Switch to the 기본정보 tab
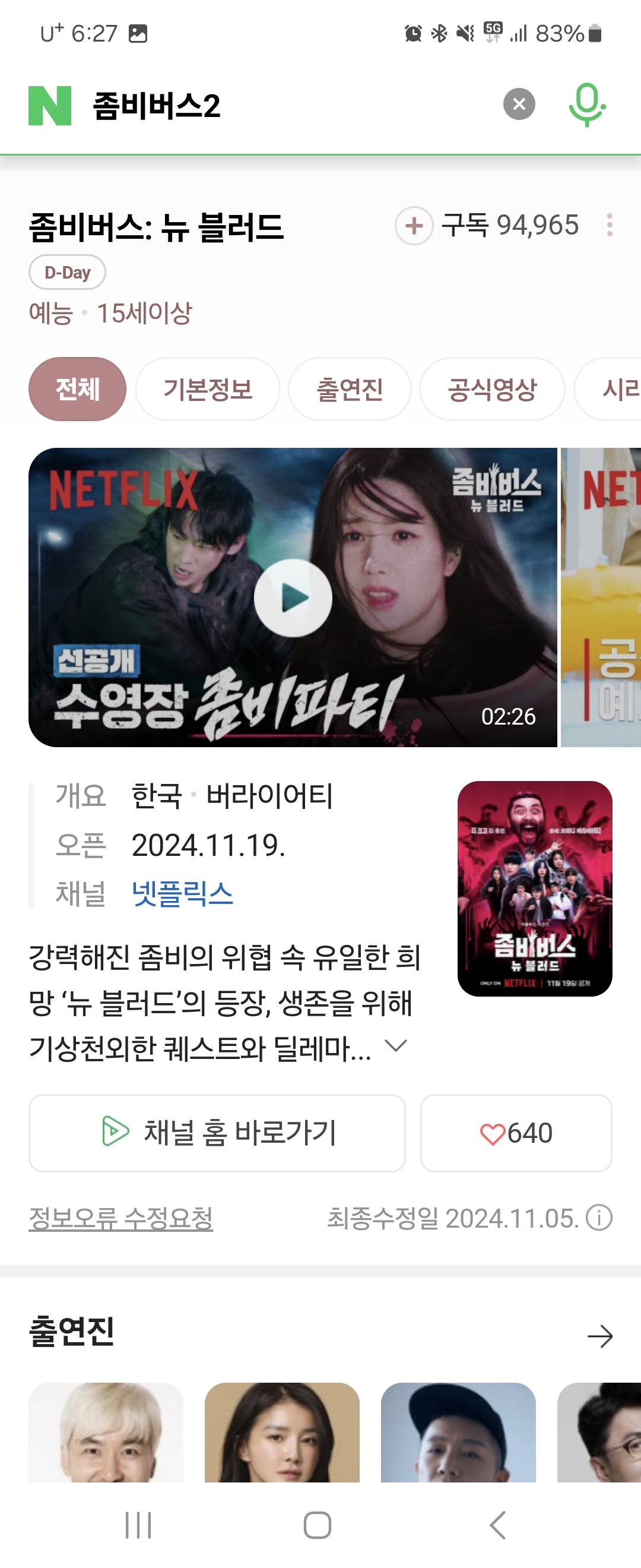Screen dimensions: 641x1568 tap(207, 389)
